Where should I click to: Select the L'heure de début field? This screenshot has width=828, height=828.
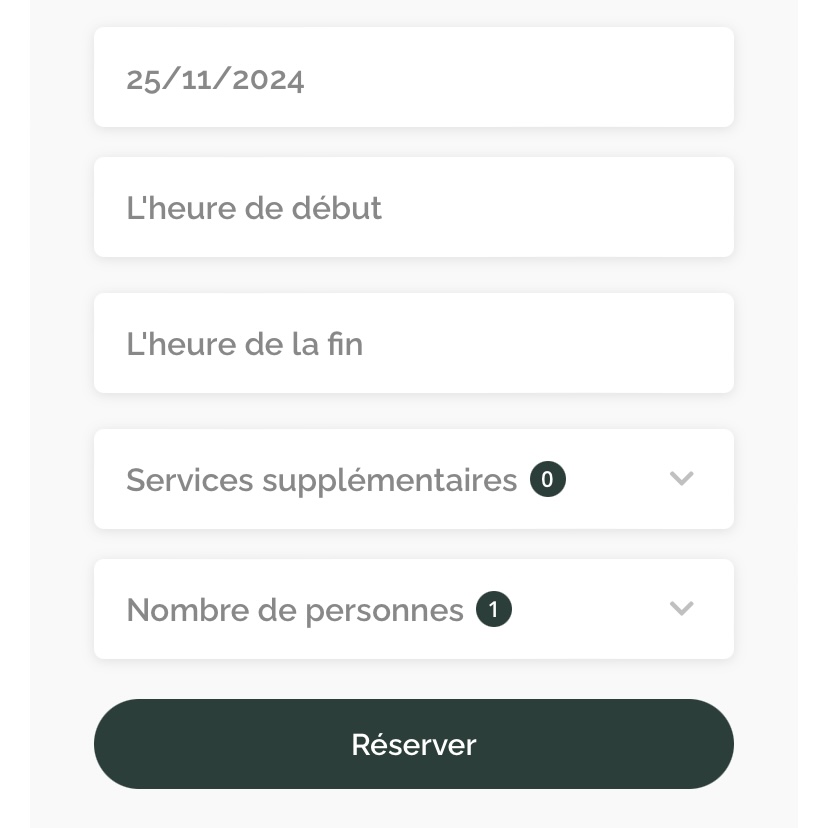(413, 208)
